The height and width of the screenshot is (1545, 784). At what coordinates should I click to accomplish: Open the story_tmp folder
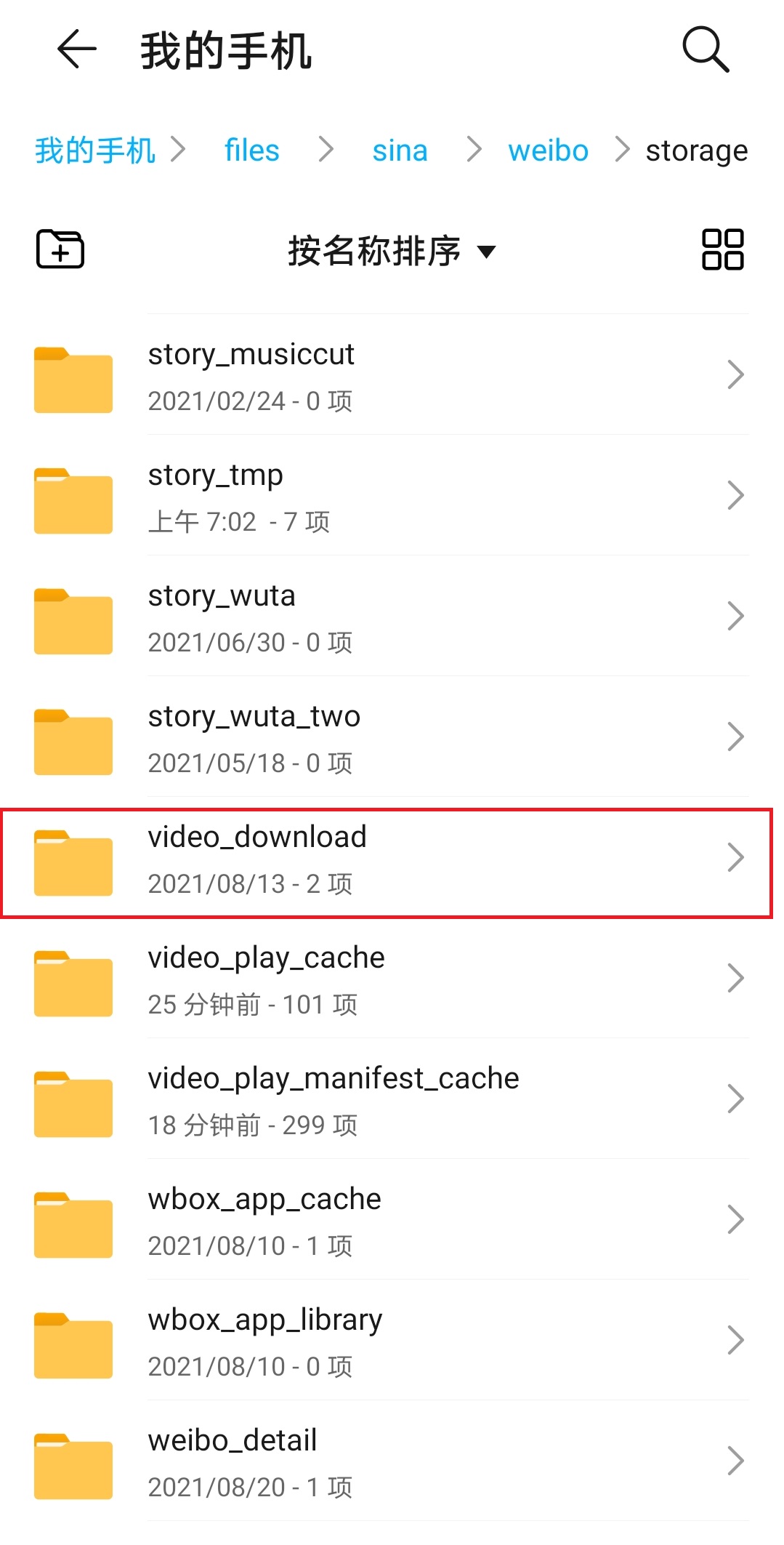pyautogui.click(x=392, y=497)
